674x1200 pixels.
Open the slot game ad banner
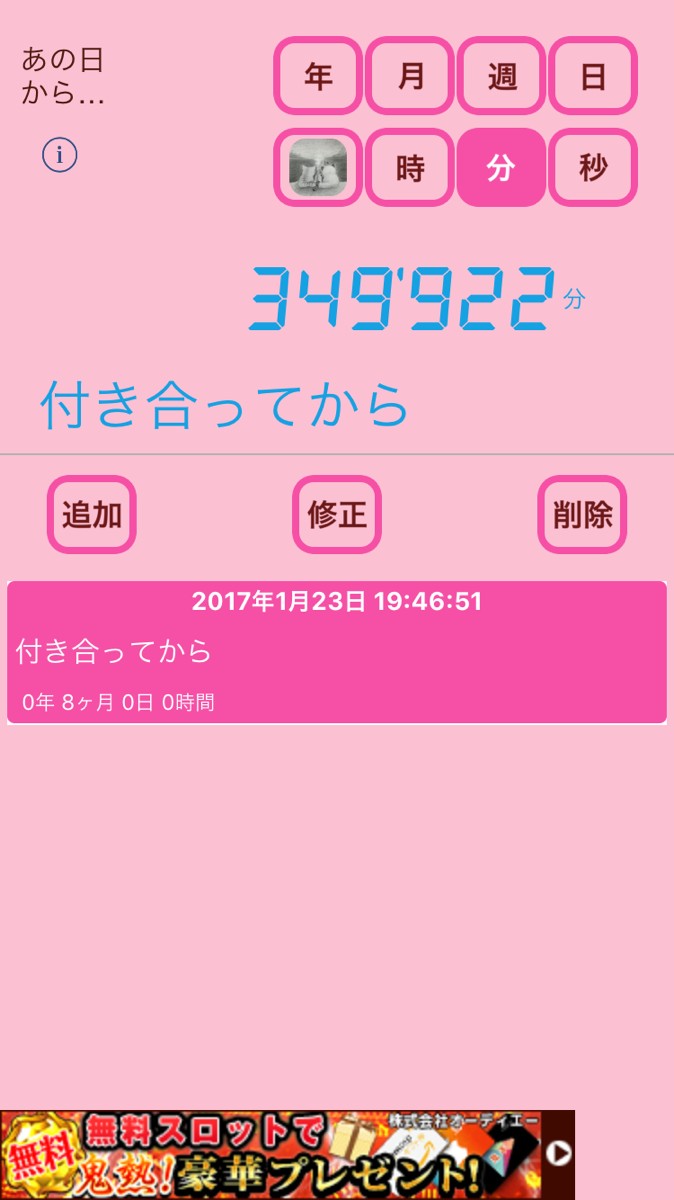pos(270,1154)
